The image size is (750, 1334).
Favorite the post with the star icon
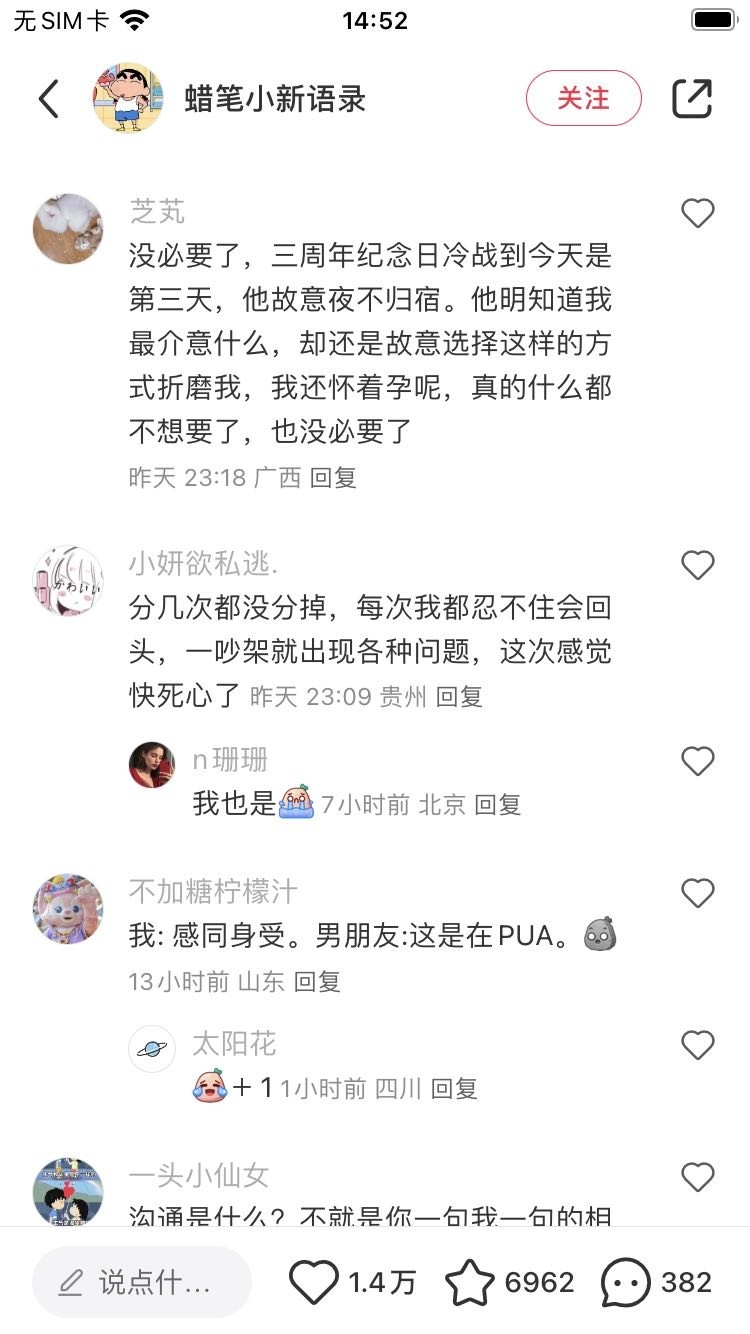[469, 1282]
